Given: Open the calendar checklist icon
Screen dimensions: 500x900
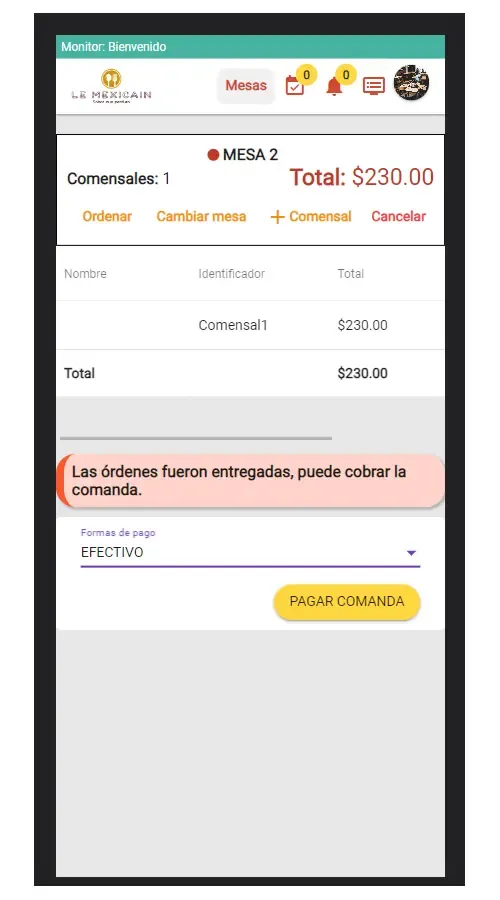Looking at the screenshot, I should point(294,86).
